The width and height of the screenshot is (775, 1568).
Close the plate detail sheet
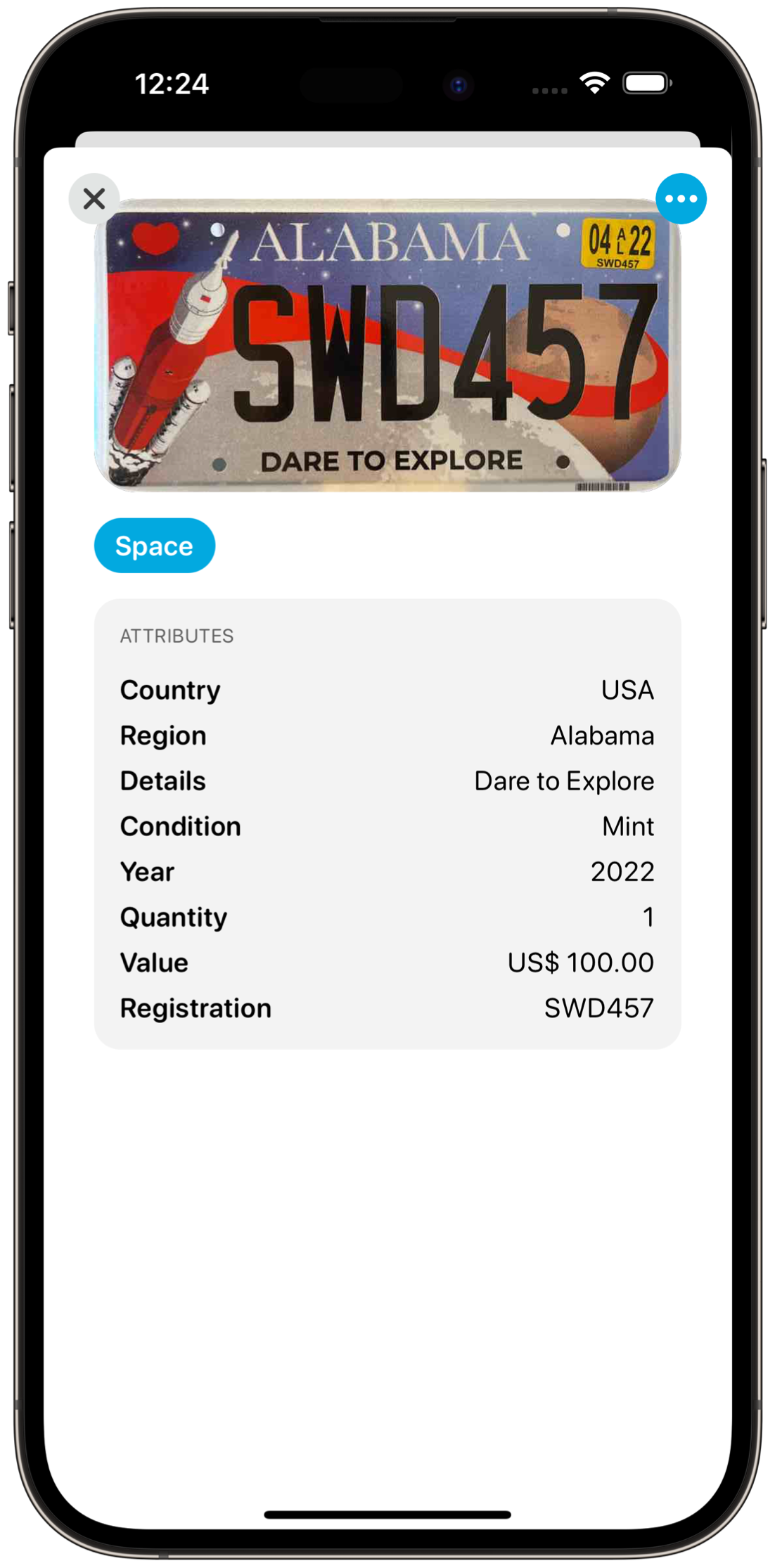coord(94,199)
